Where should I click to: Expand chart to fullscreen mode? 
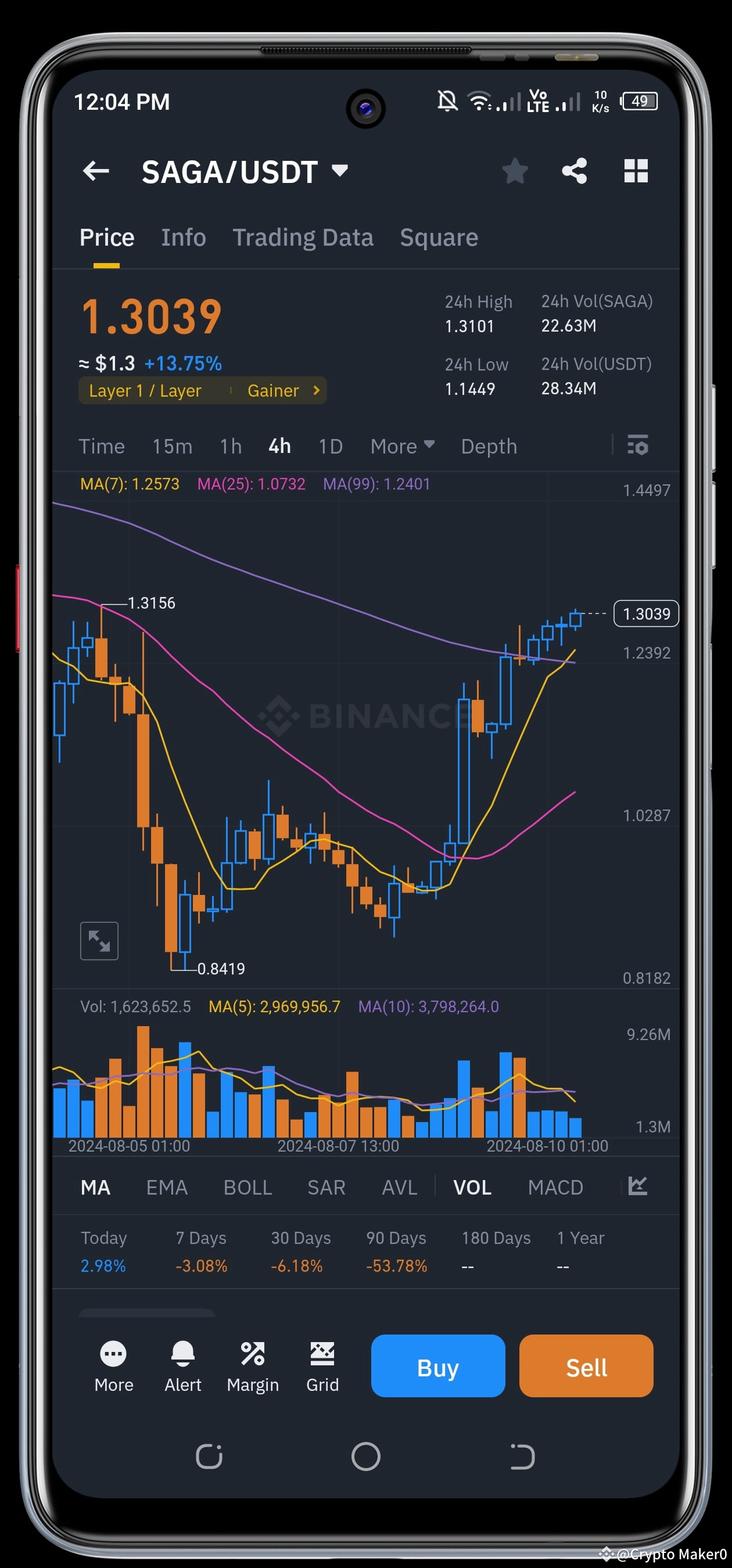99,940
